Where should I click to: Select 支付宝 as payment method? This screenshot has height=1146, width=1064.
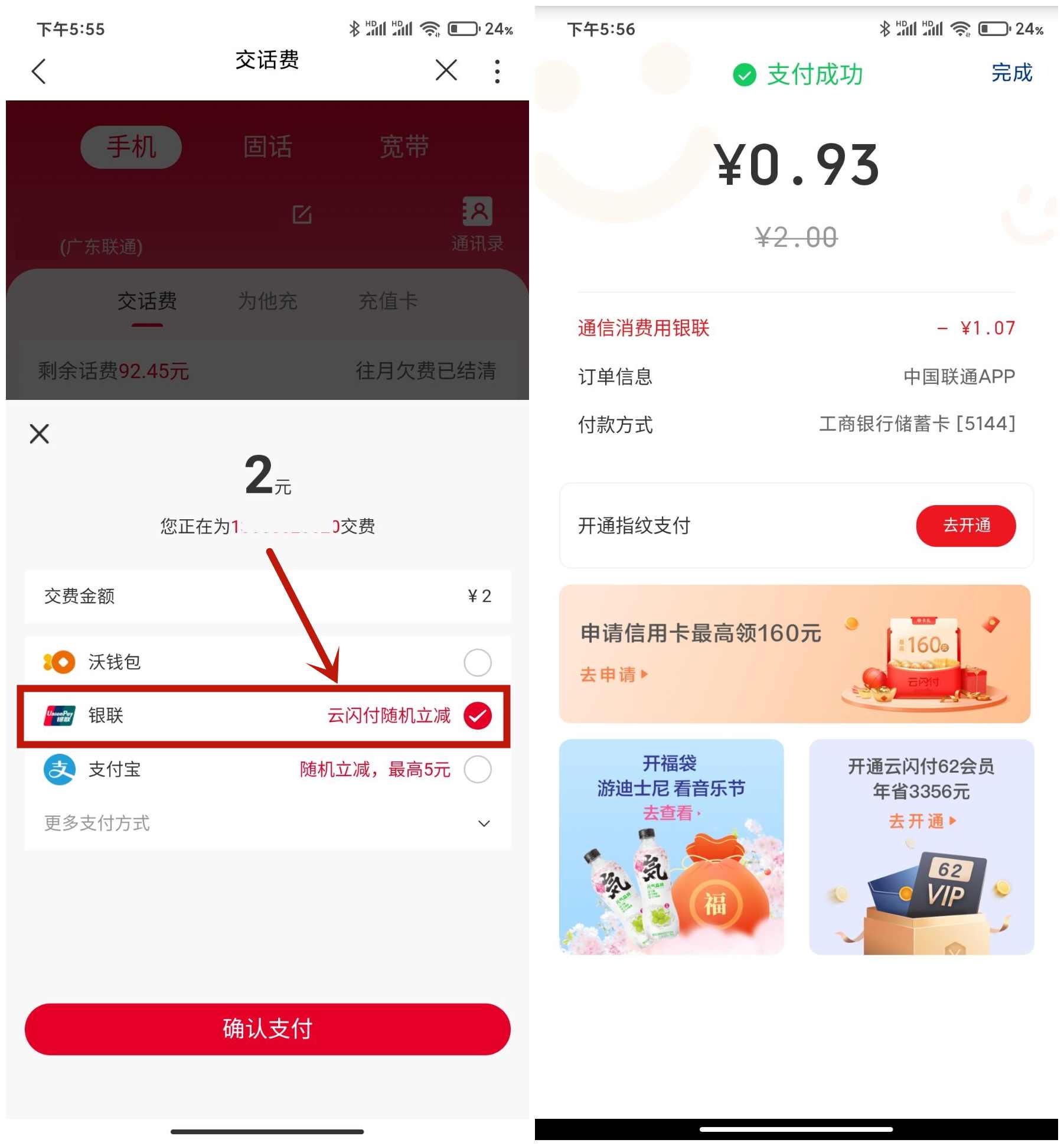coord(477,769)
